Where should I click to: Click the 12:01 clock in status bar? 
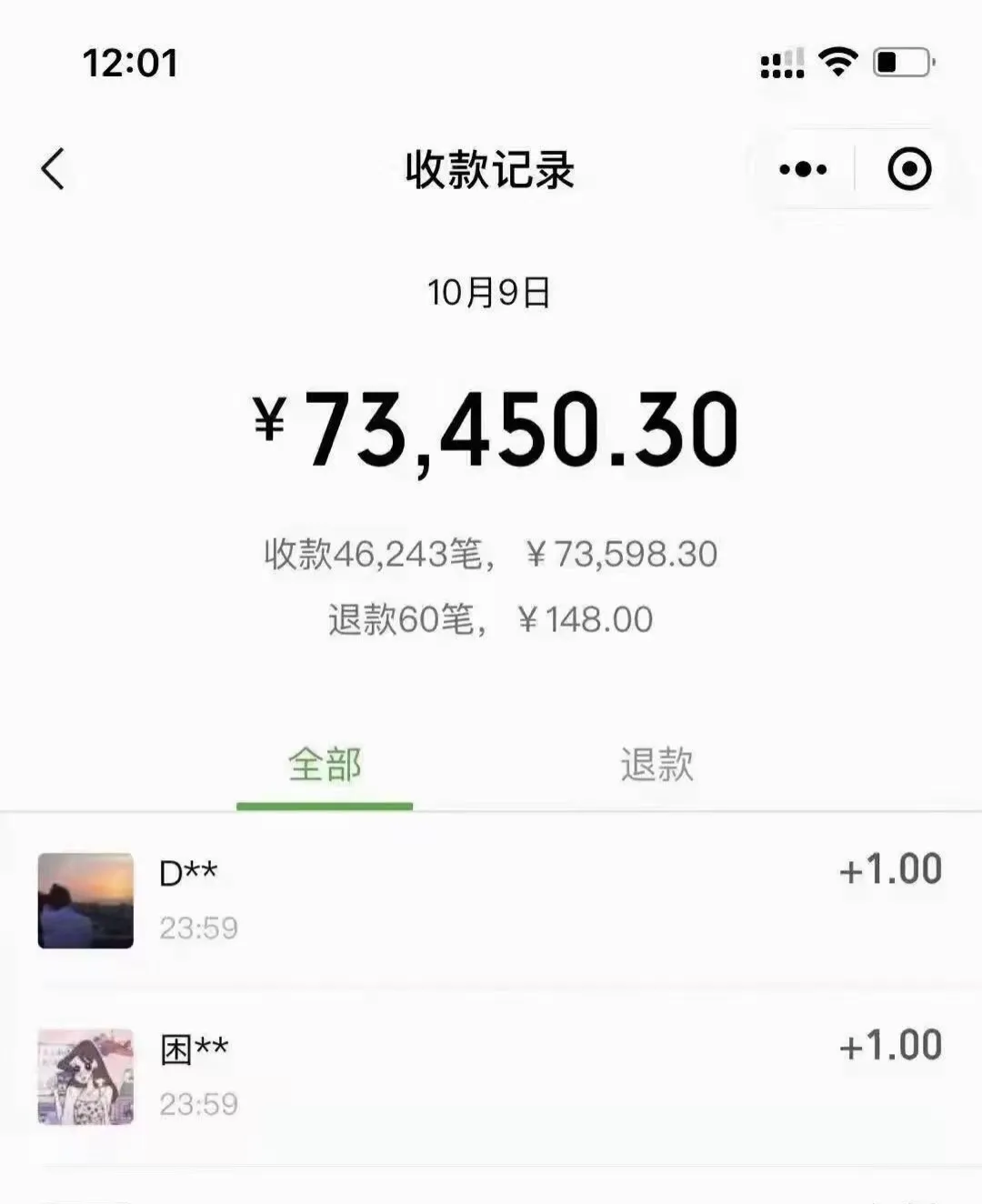click(x=132, y=64)
